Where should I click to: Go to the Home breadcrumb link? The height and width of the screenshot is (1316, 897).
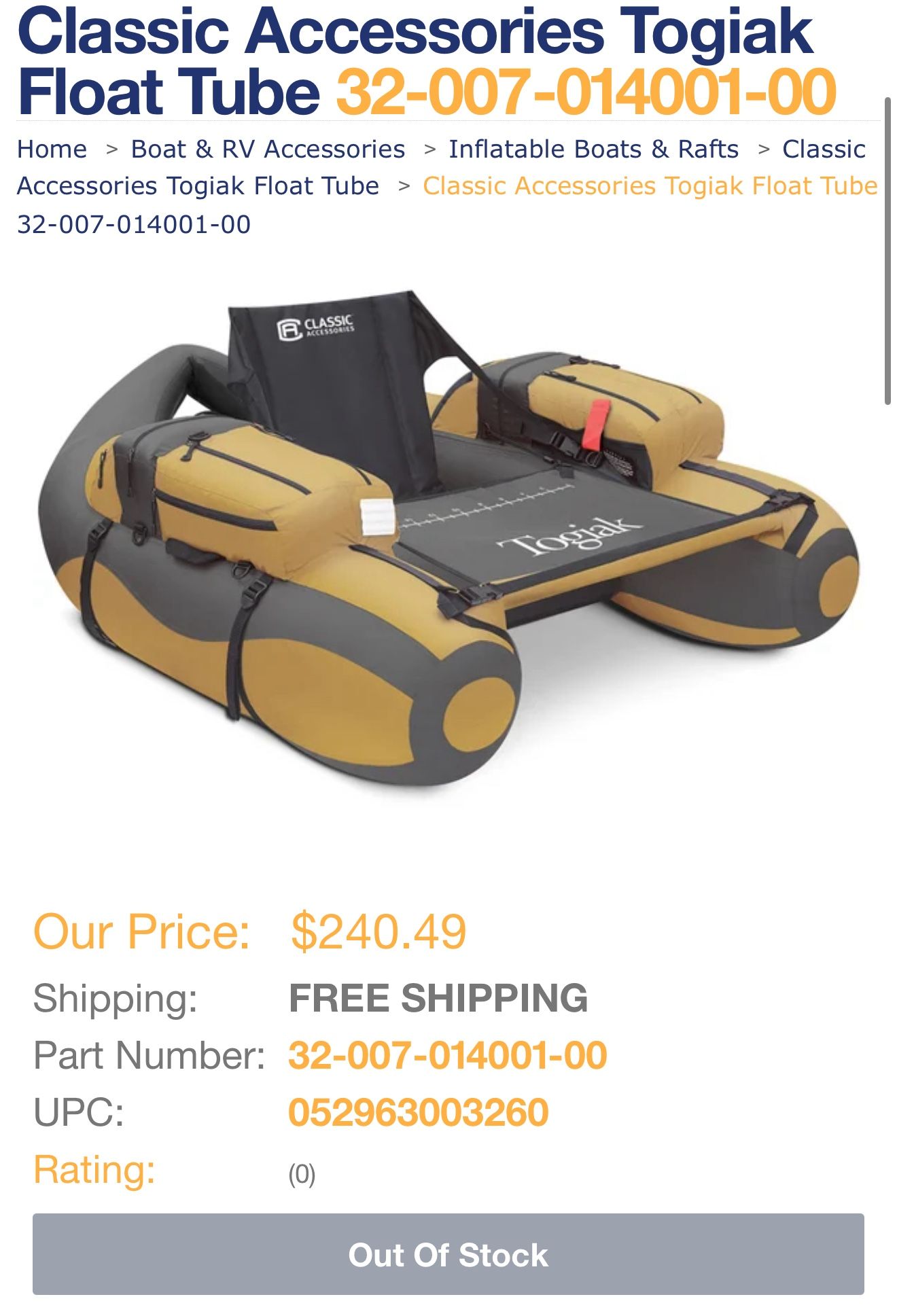[x=52, y=149]
